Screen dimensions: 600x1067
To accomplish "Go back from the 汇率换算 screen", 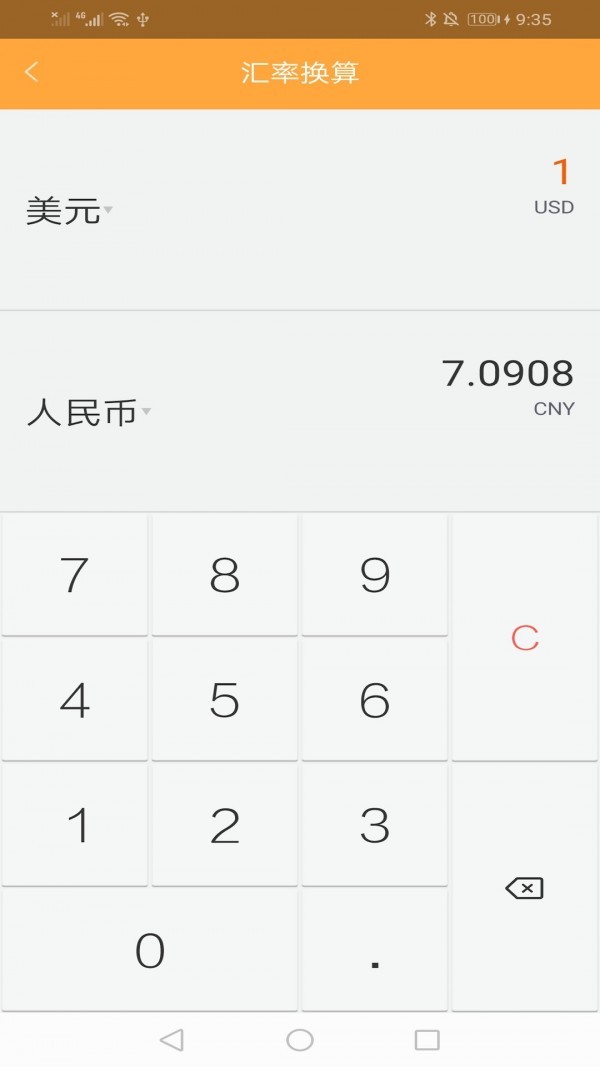I will (x=32, y=72).
